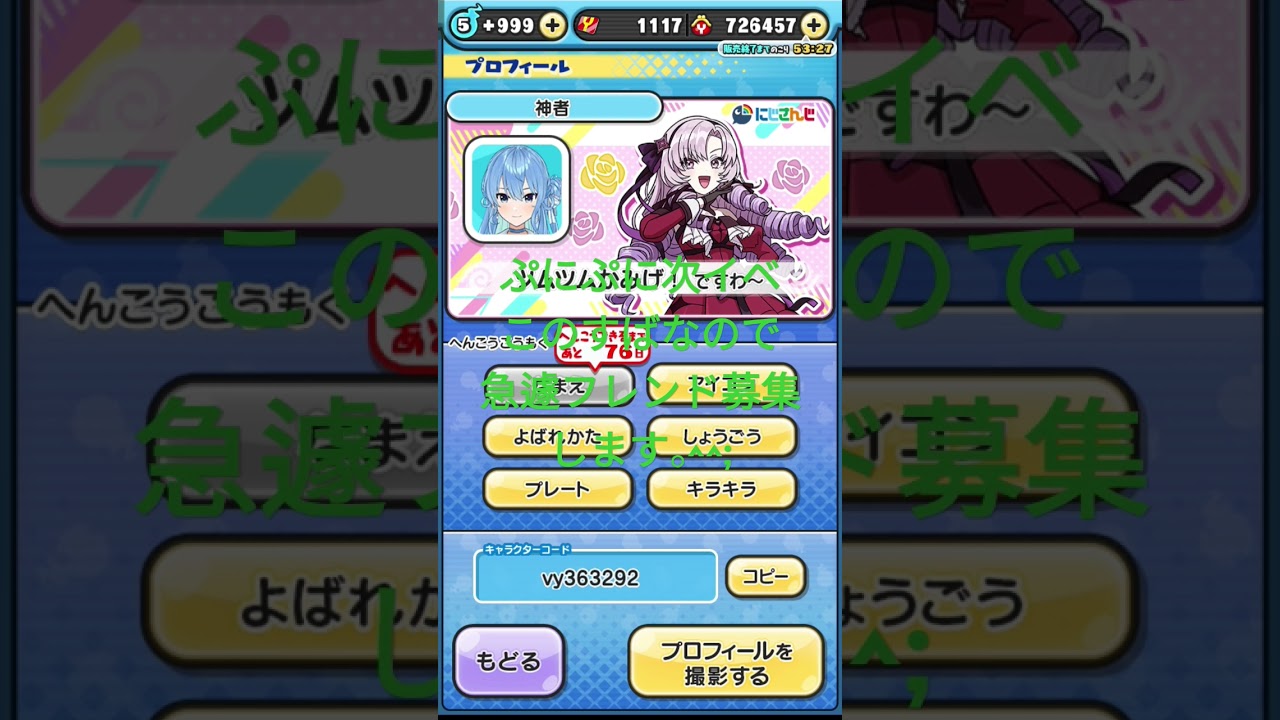Open the キラキラ sparkle option
This screenshot has height=720, width=1280.
point(722,489)
